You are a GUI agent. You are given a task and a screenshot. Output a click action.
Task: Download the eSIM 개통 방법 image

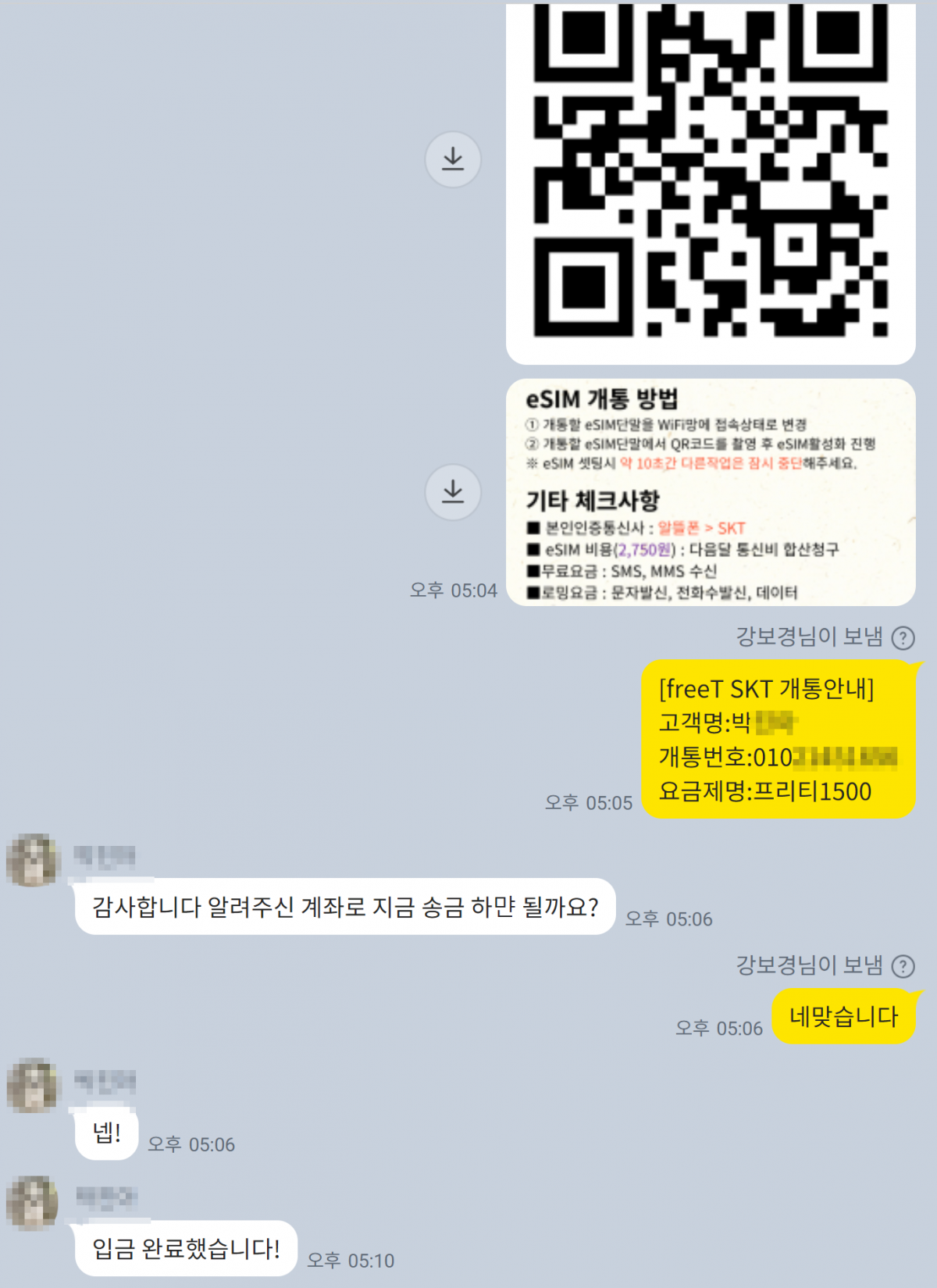click(453, 492)
